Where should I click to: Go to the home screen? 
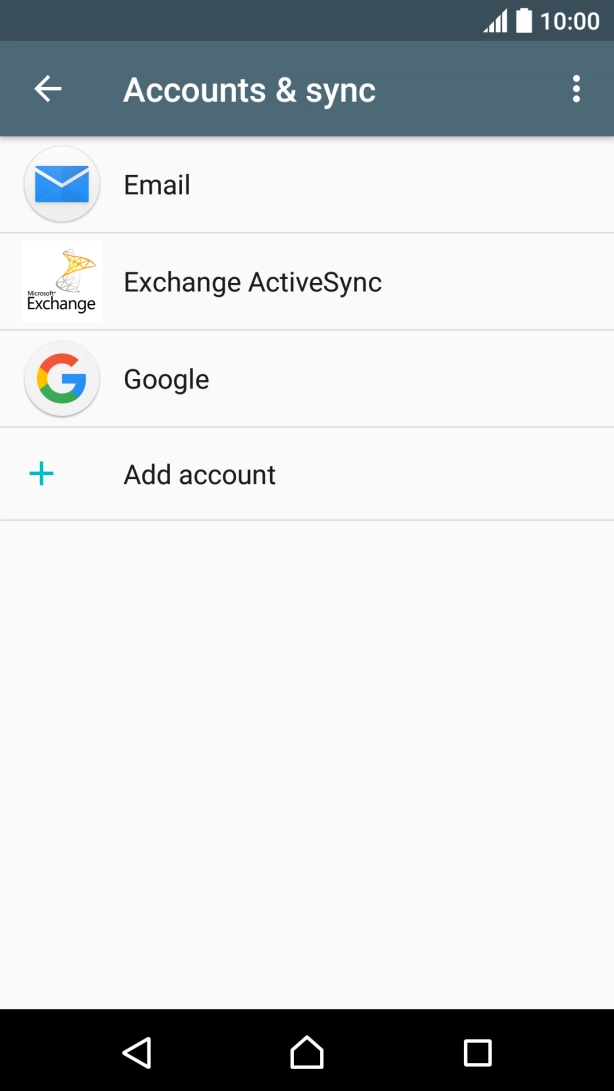click(307, 1052)
